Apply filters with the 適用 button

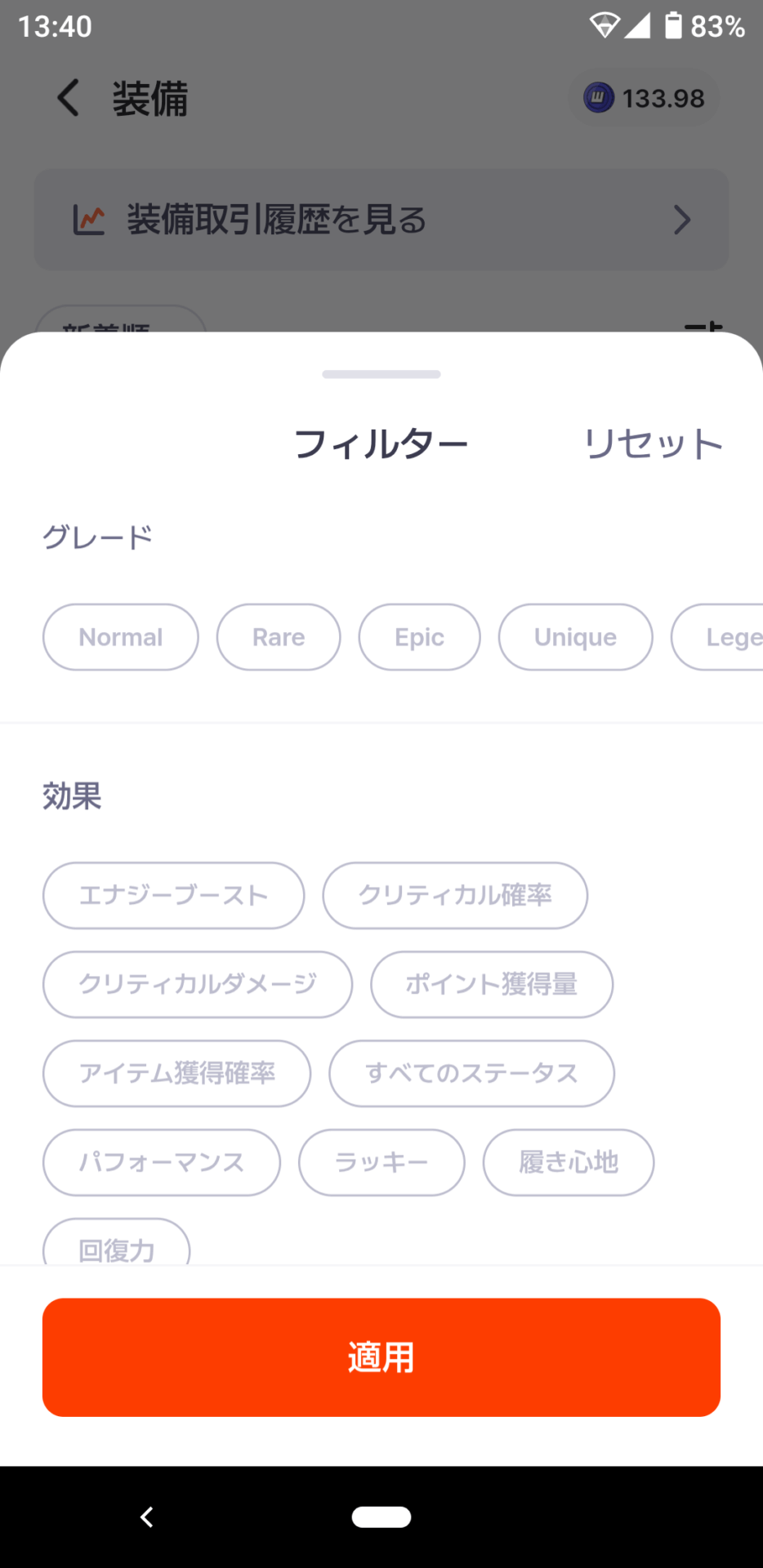click(381, 1357)
